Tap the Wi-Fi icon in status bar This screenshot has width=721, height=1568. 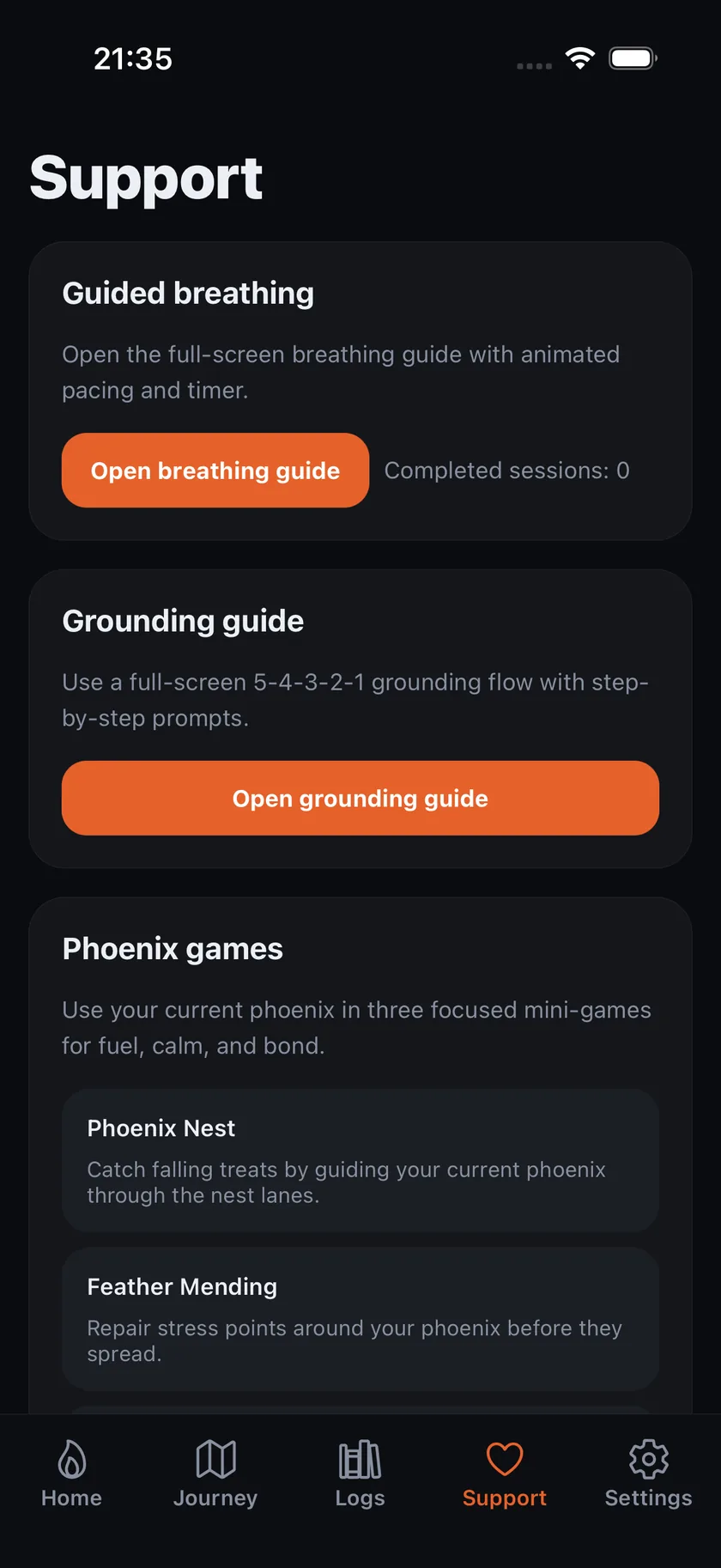coord(579,58)
